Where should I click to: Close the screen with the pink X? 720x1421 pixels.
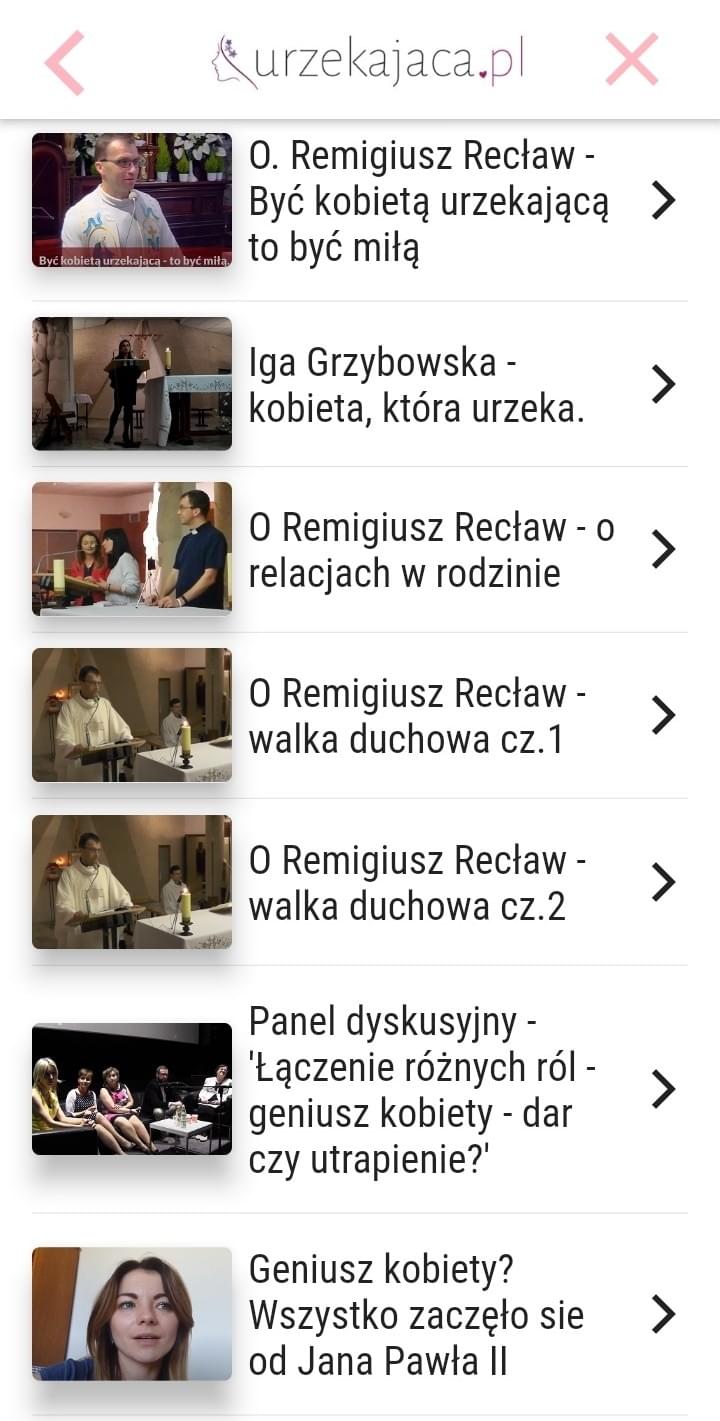tap(632, 60)
